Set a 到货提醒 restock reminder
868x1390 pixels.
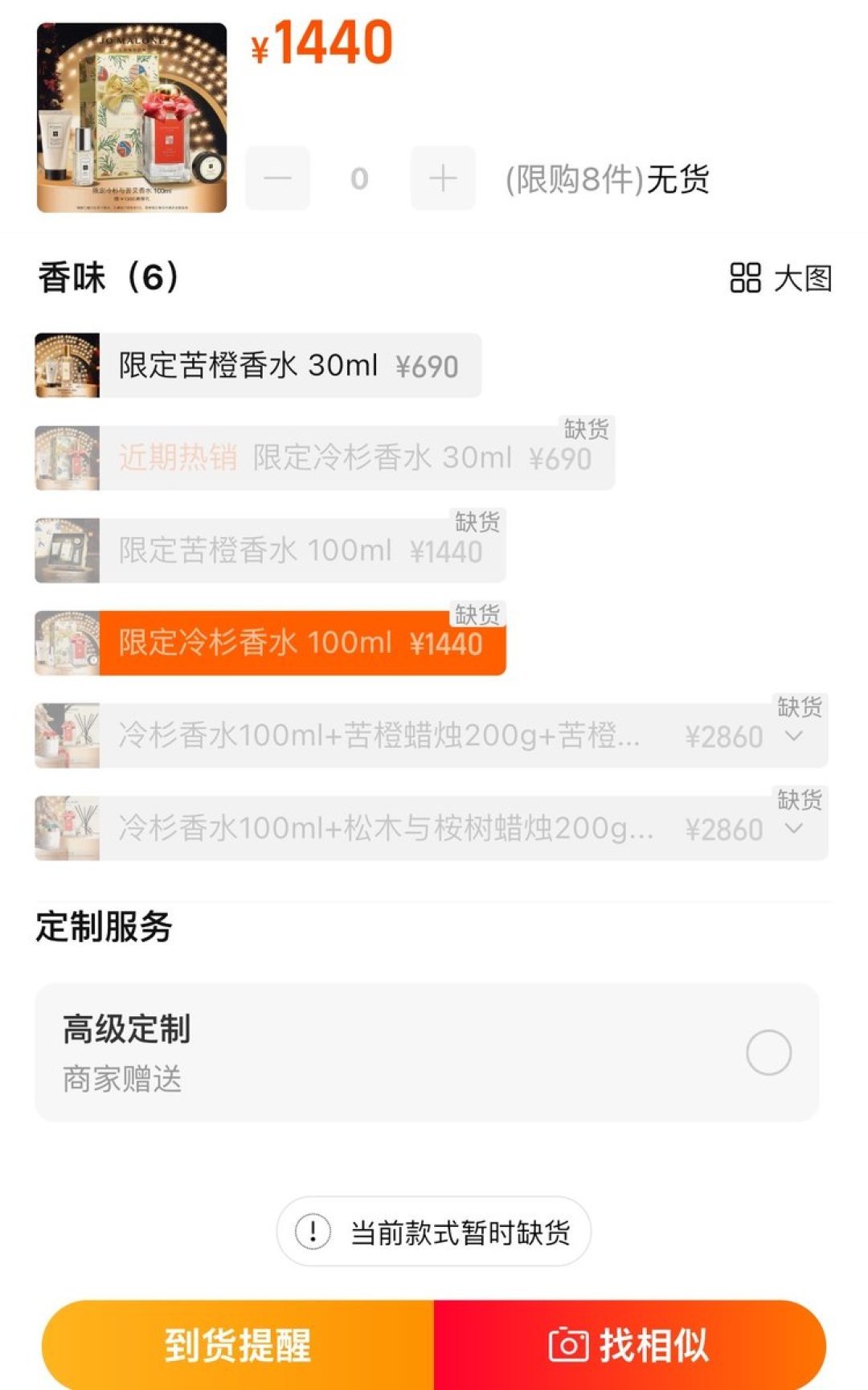(x=238, y=1344)
